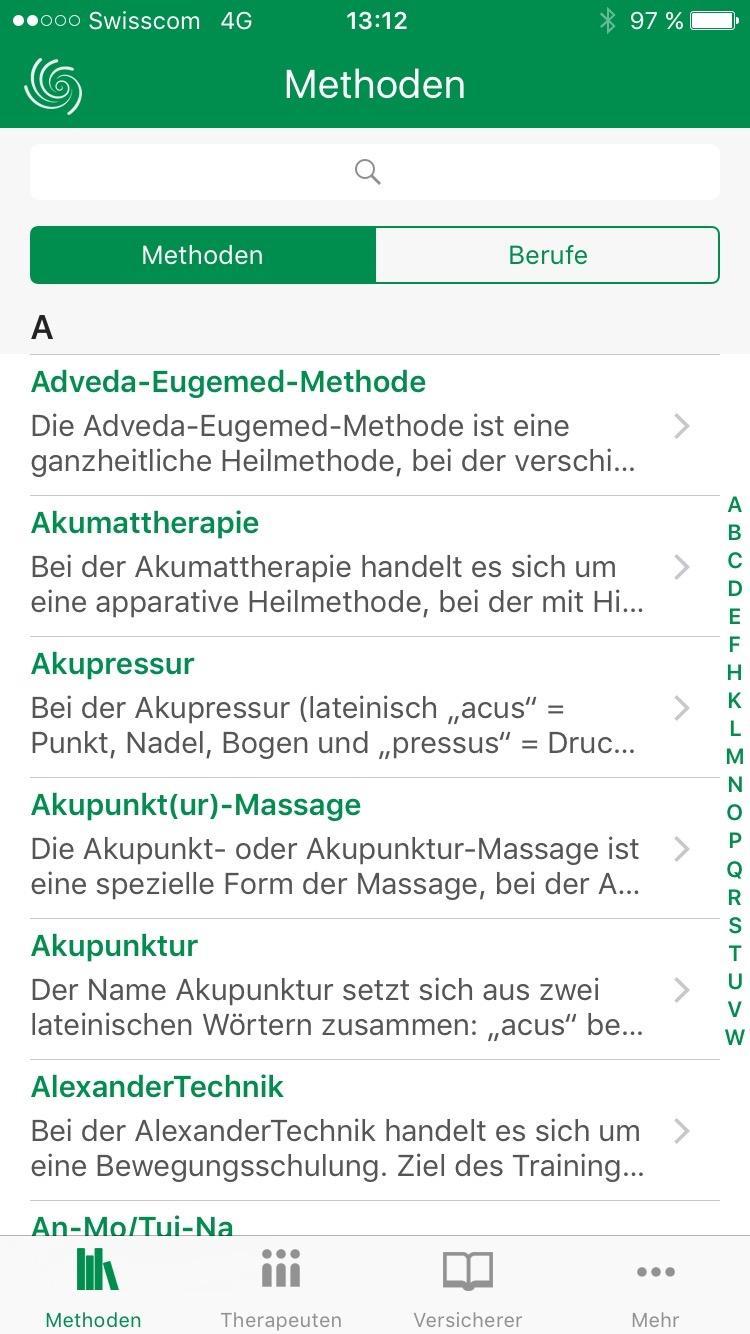750x1334 pixels.
Task: Select the Methoden segment
Action: click(x=203, y=255)
